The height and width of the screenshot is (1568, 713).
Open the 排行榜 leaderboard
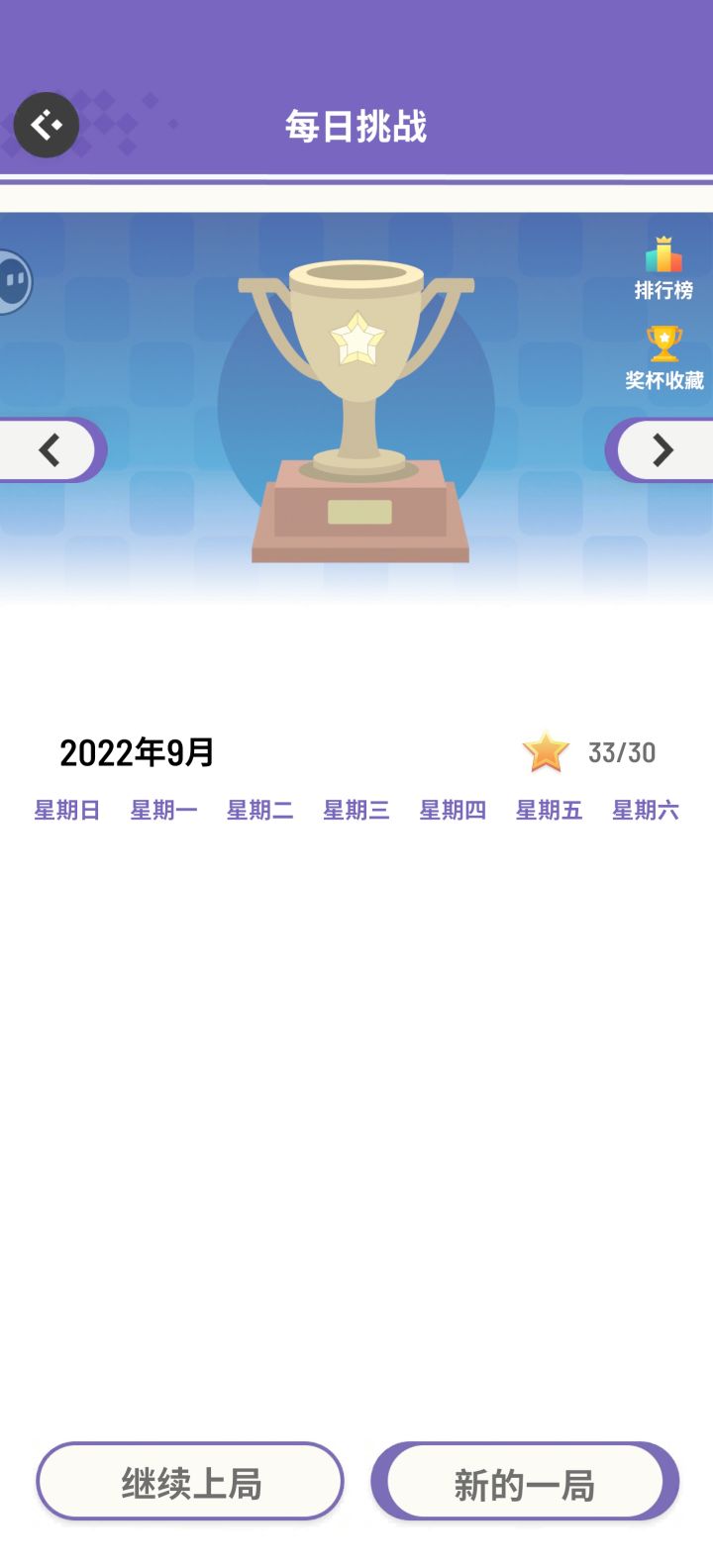click(x=663, y=267)
